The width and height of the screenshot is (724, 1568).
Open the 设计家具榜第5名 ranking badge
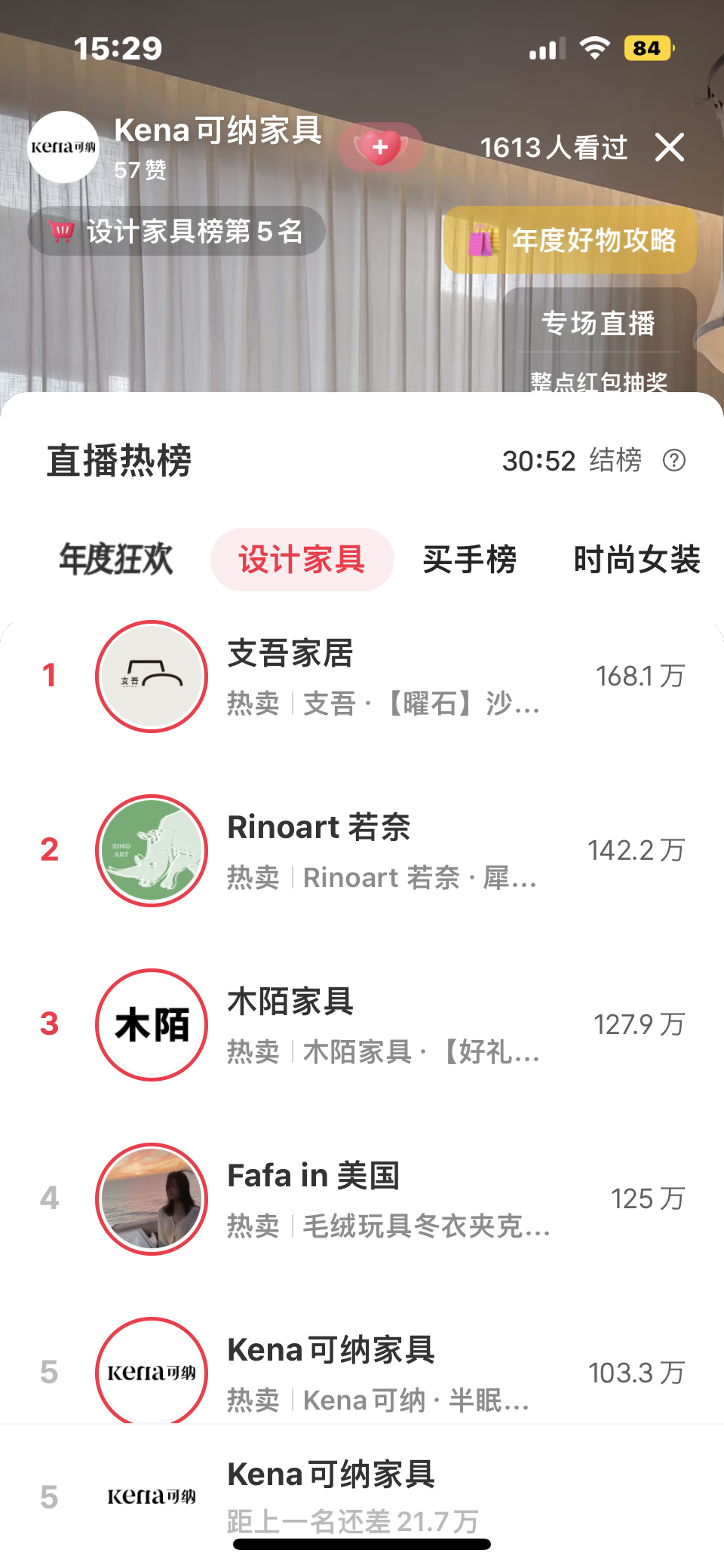coord(176,231)
